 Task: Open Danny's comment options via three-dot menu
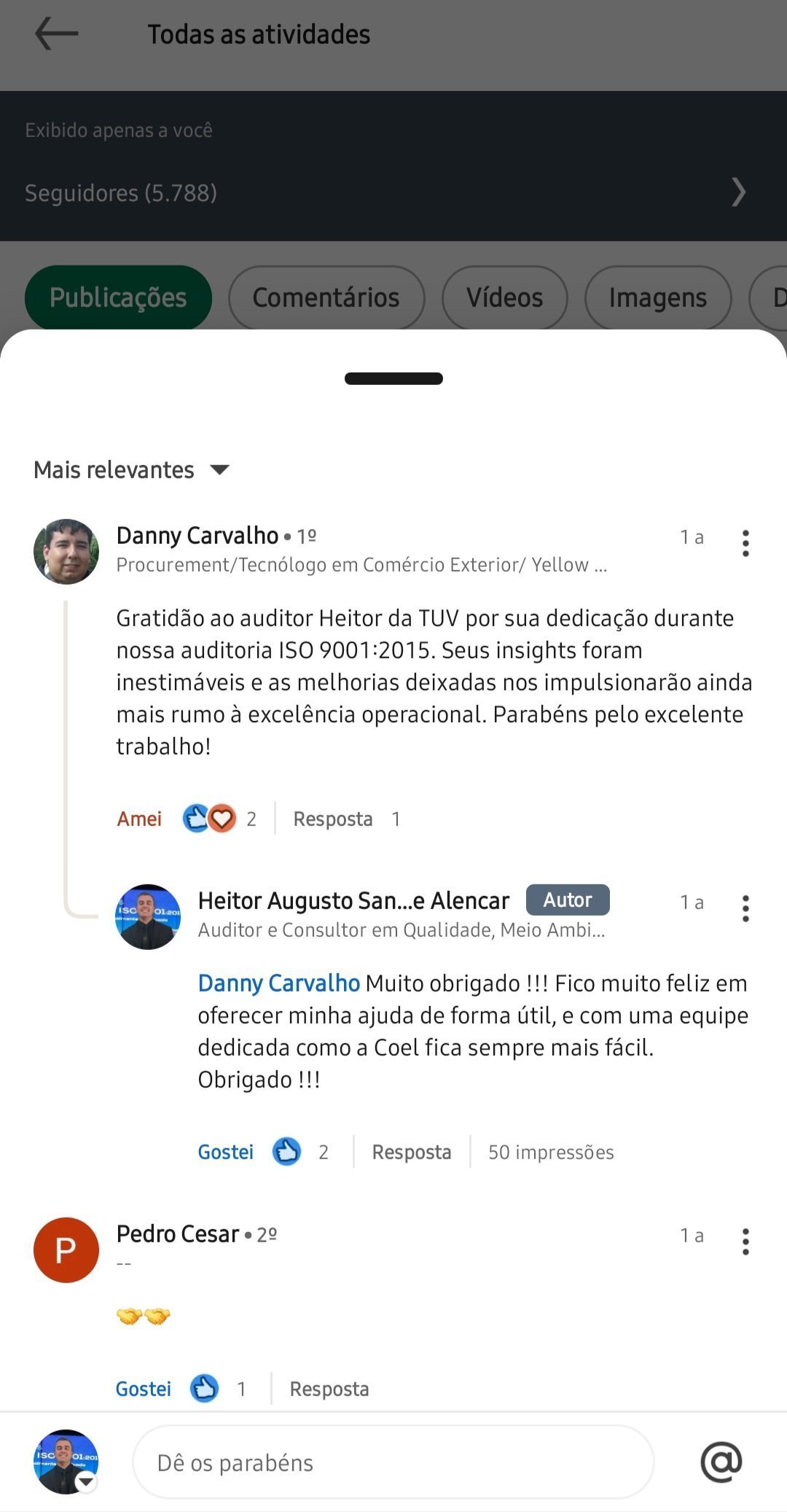click(x=745, y=542)
